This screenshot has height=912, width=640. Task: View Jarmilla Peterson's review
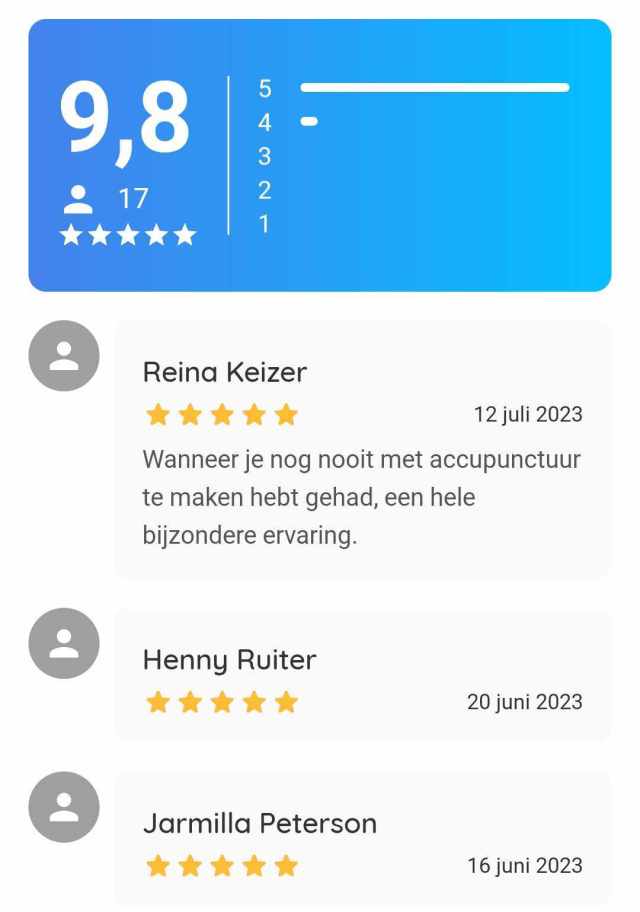point(362,840)
